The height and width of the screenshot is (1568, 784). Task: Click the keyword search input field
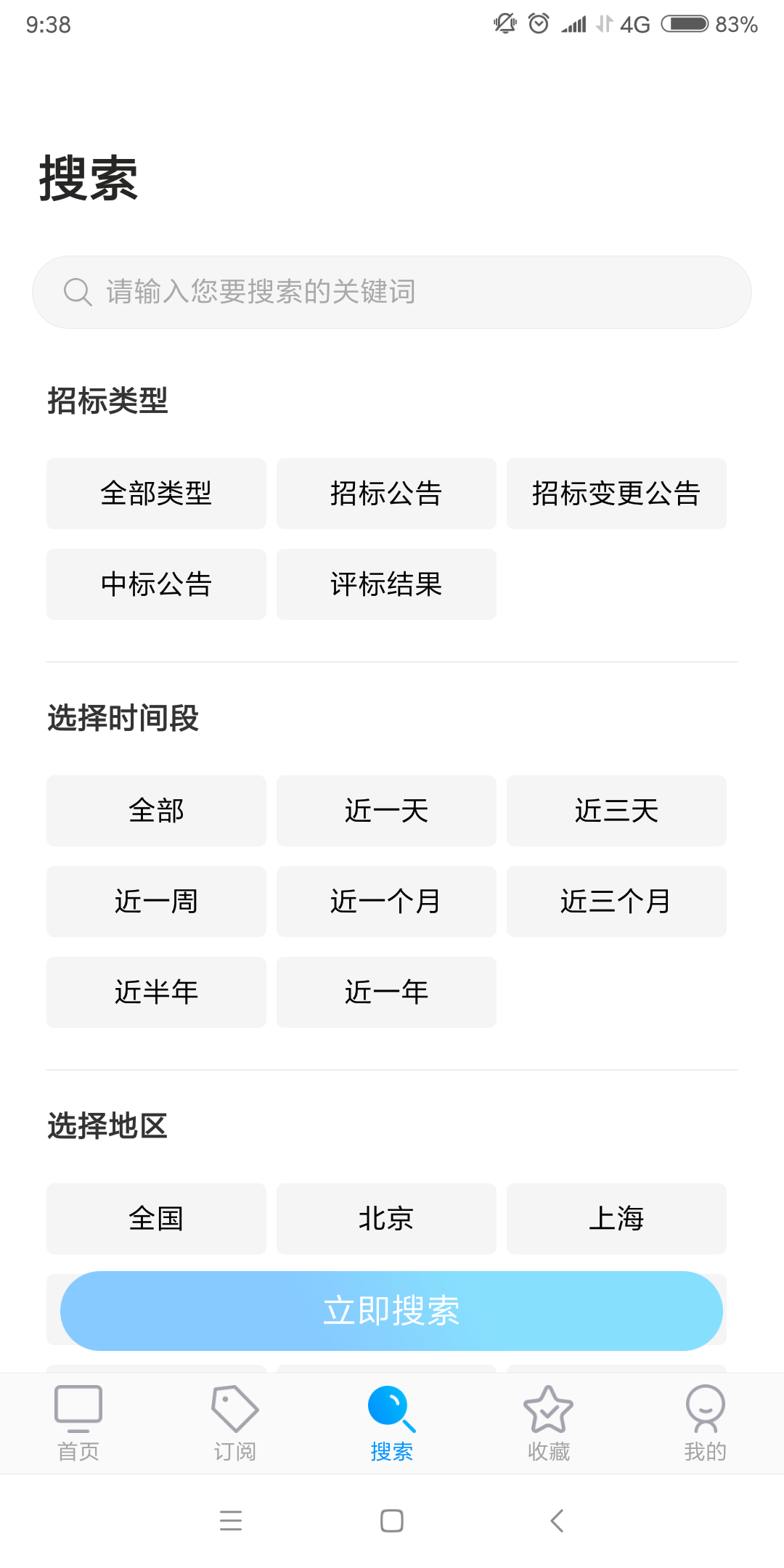coord(392,291)
